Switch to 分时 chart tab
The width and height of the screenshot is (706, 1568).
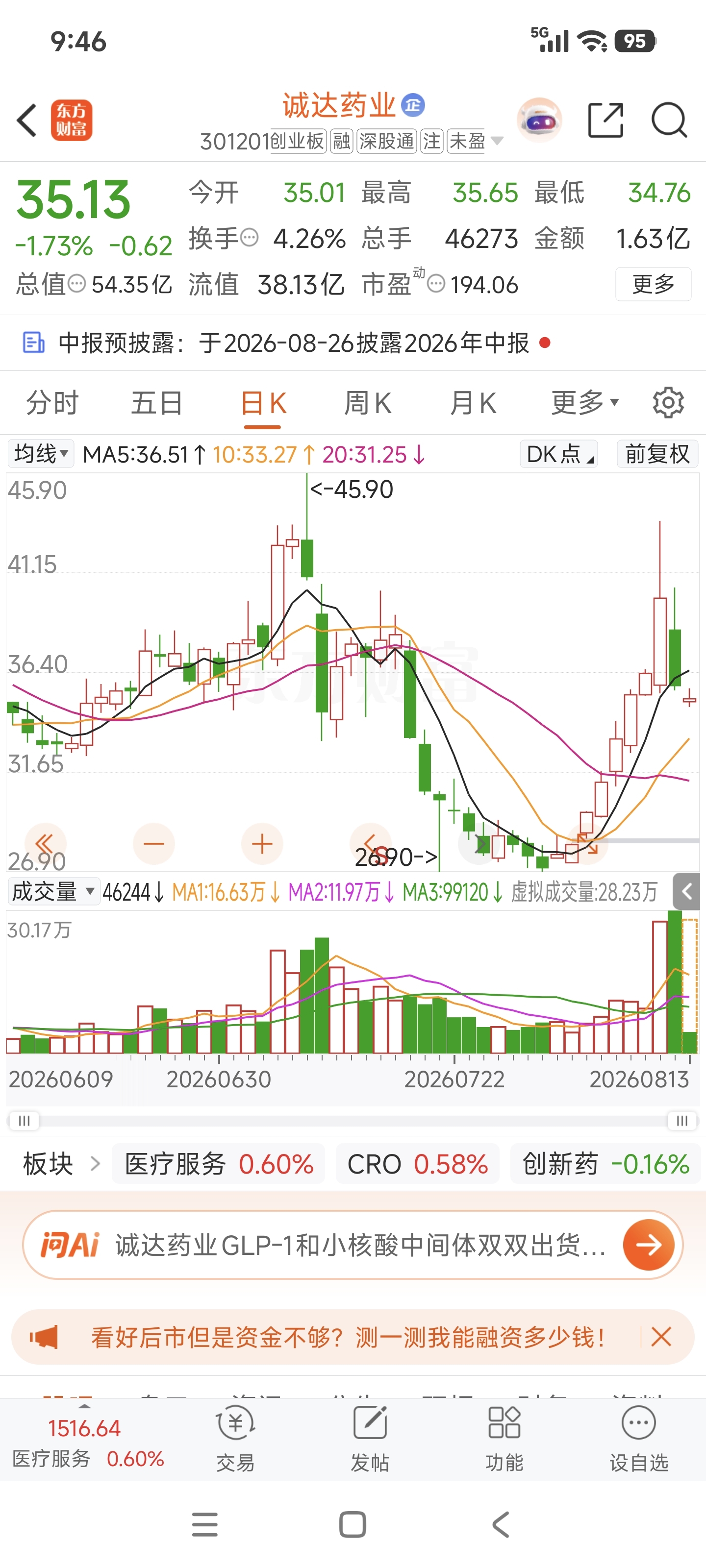[x=52, y=403]
